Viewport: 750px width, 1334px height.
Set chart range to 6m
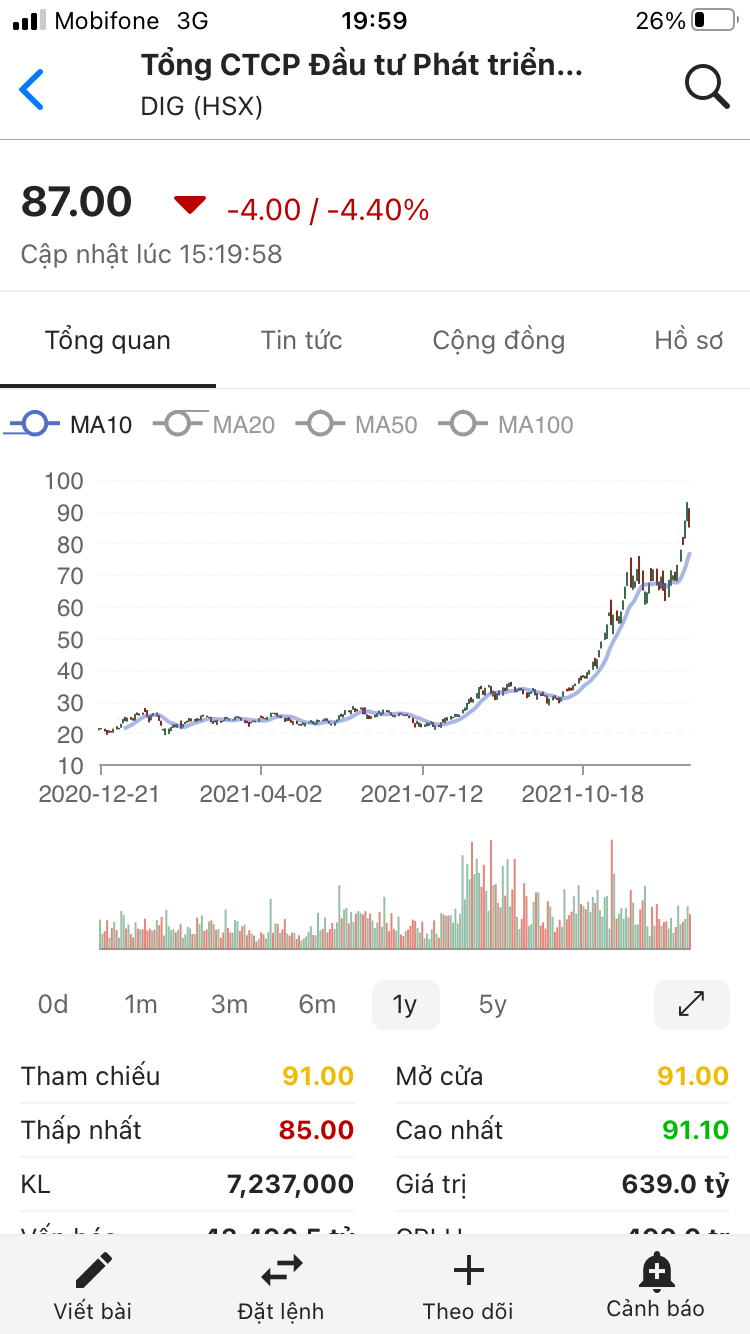[317, 1005]
